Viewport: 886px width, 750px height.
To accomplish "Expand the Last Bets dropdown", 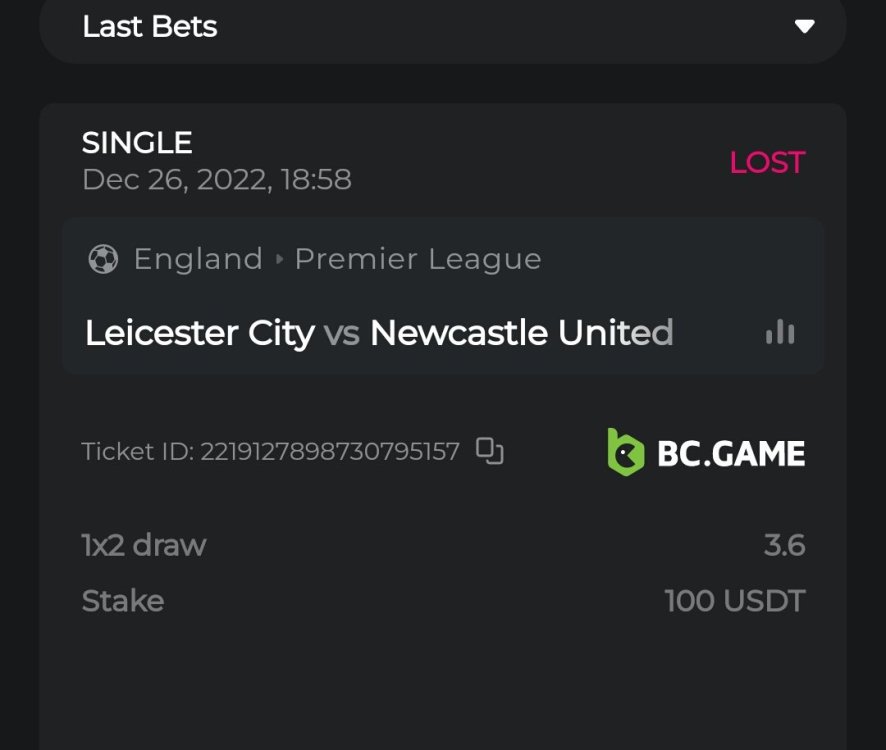I will 804,27.
